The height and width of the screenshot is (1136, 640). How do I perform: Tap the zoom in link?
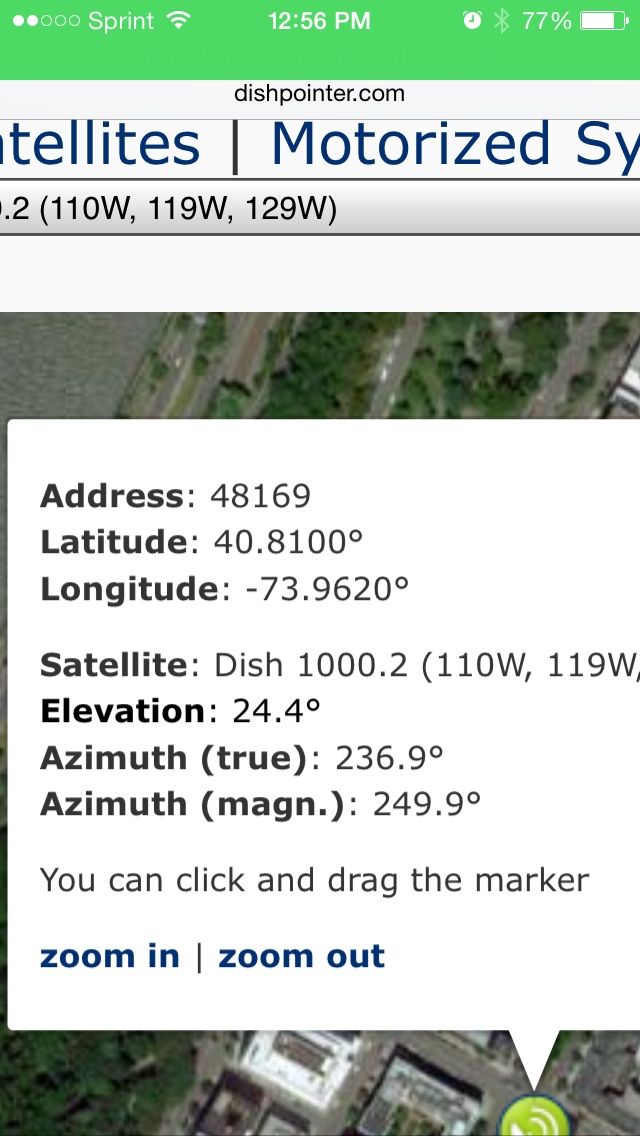coord(109,956)
